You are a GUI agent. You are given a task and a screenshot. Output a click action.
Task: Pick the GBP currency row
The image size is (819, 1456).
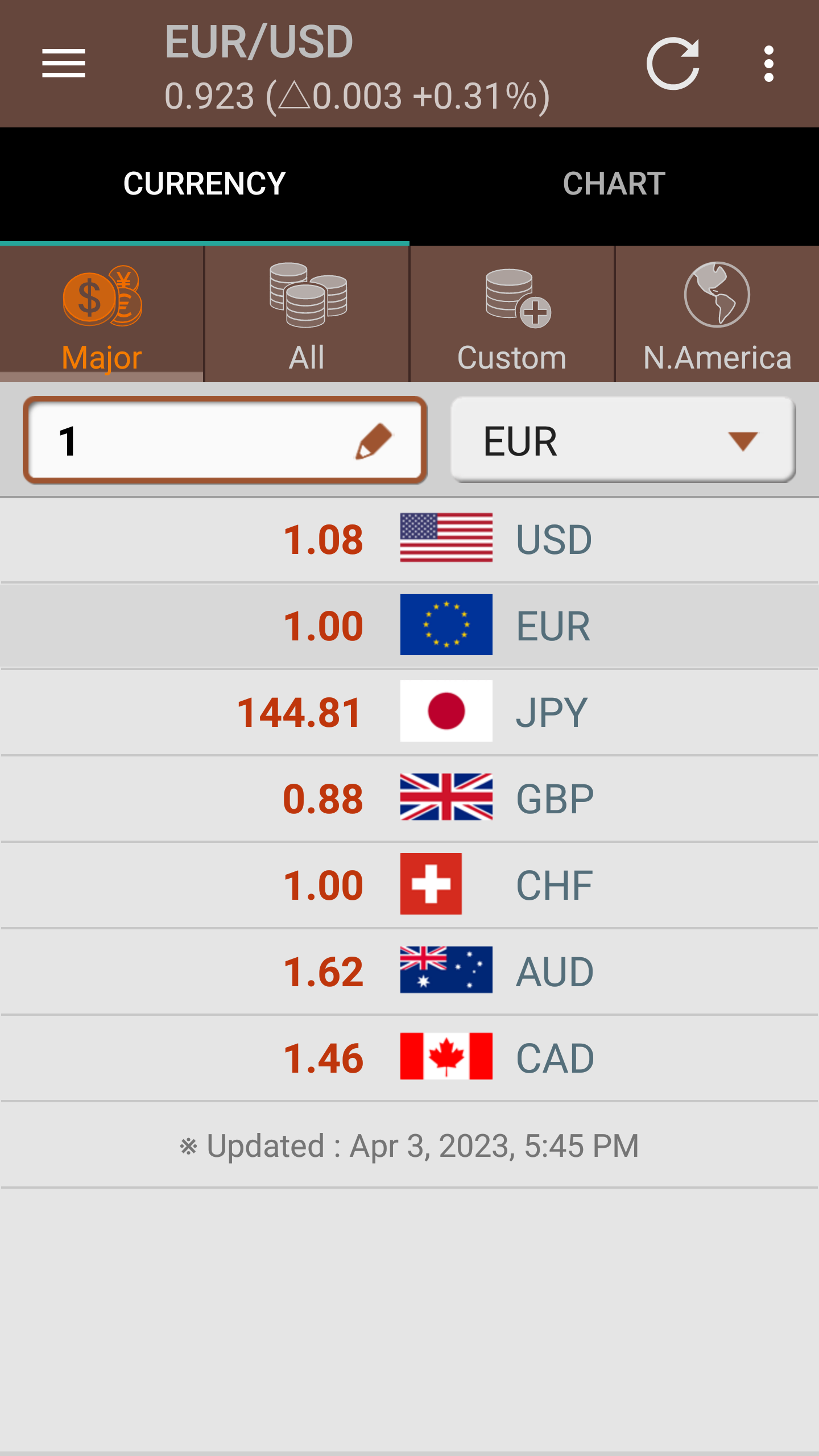pos(409,799)
